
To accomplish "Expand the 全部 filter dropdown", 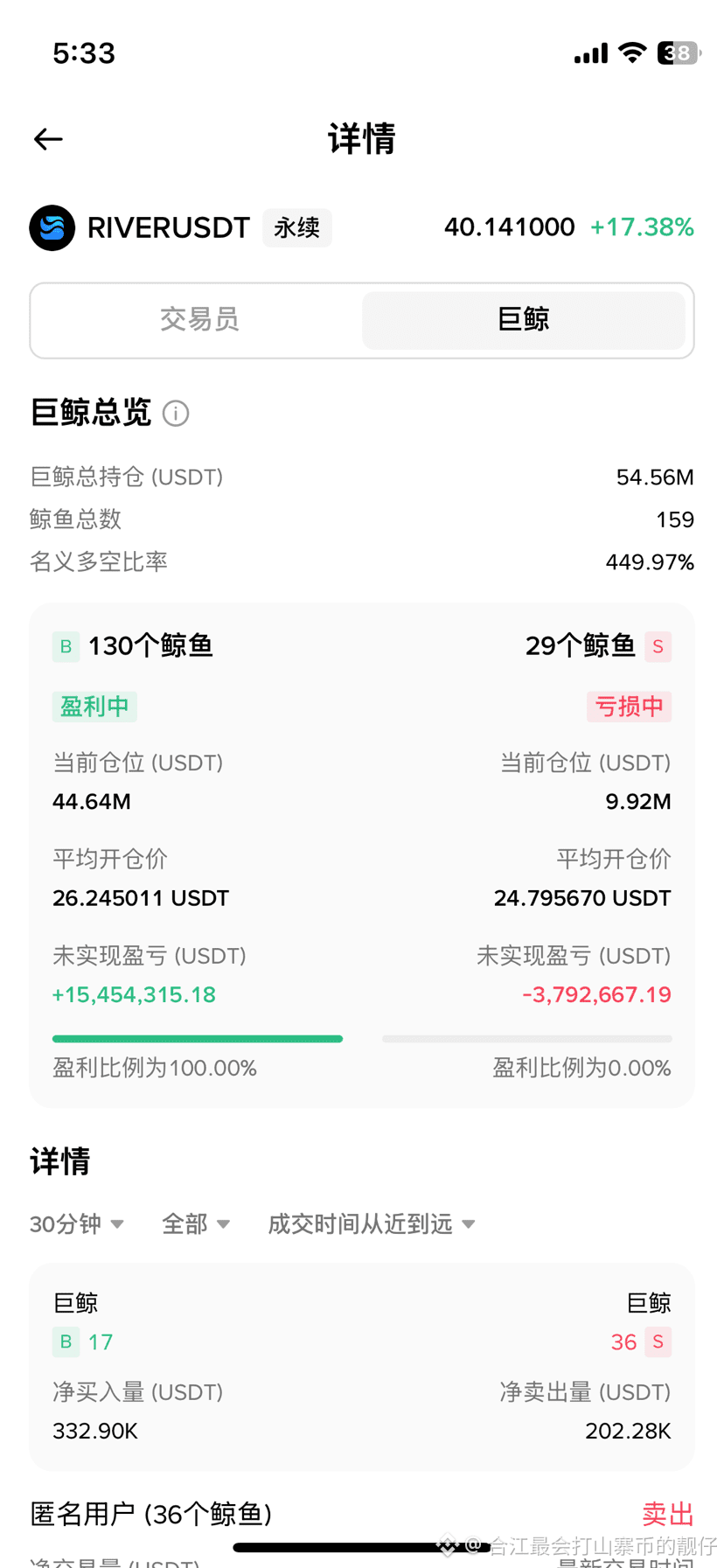I will [196, 1224].
